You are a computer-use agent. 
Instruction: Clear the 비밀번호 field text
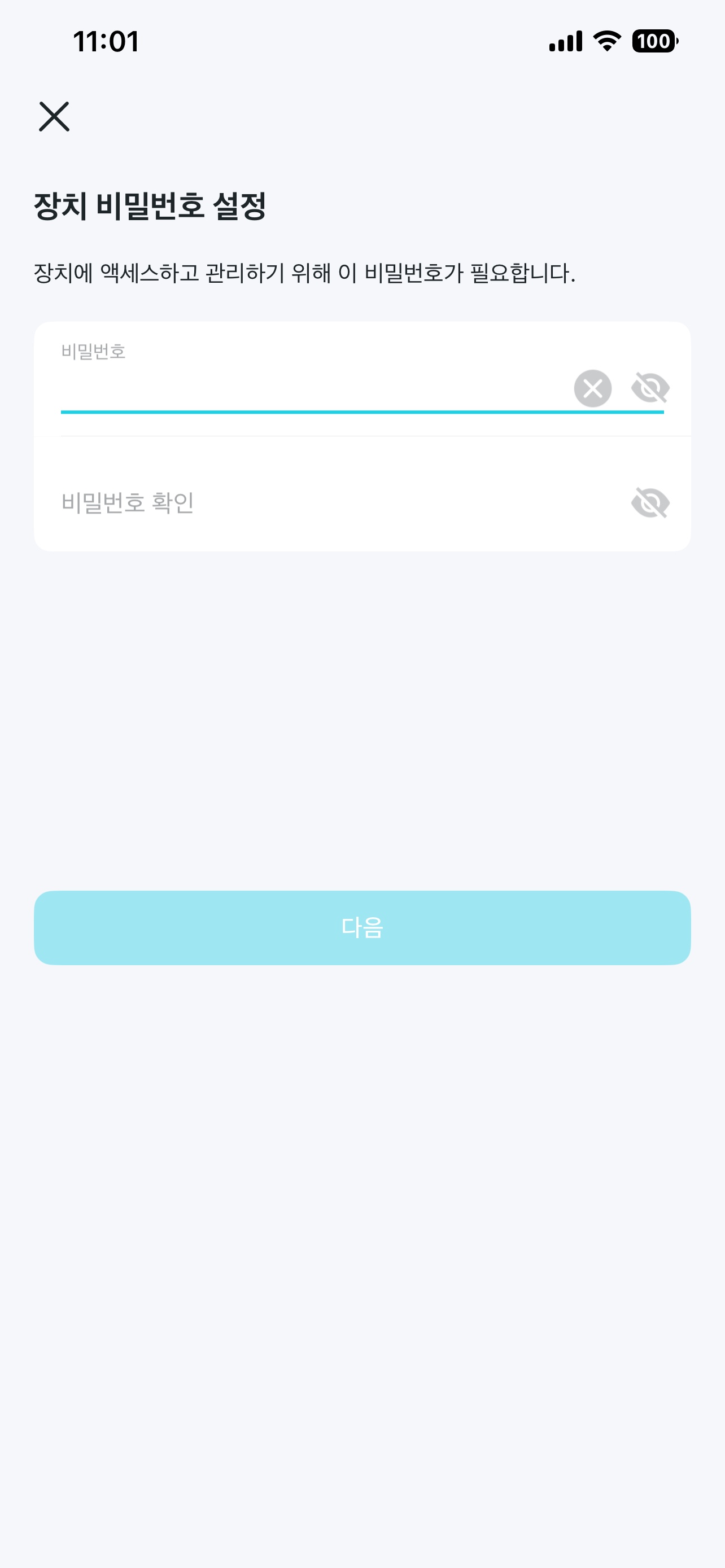click(x=592, y=388)
